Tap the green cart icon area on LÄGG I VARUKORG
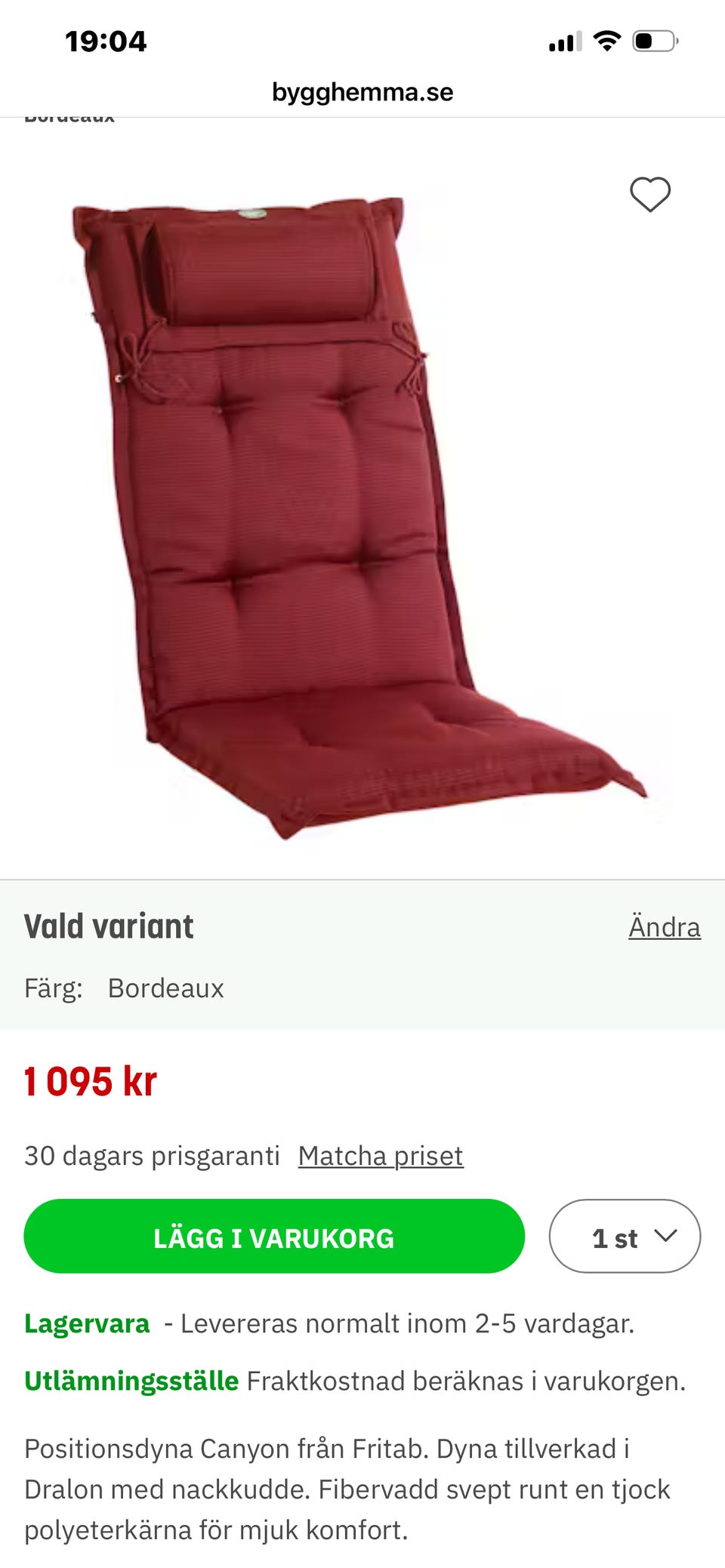725x1568 pixels. click(274, 1236)
